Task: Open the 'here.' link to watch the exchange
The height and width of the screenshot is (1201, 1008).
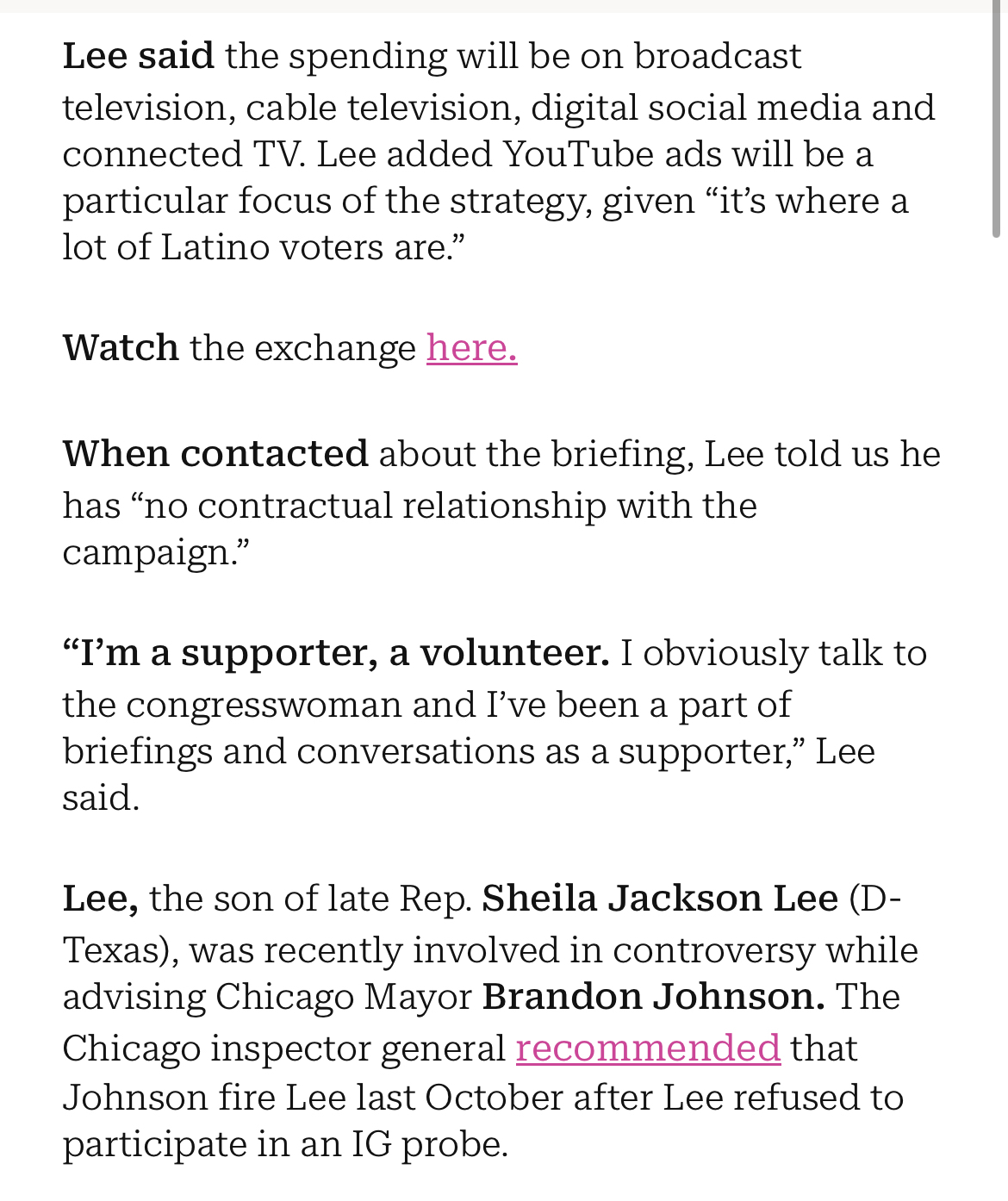Action: click(x=471, y=348)
